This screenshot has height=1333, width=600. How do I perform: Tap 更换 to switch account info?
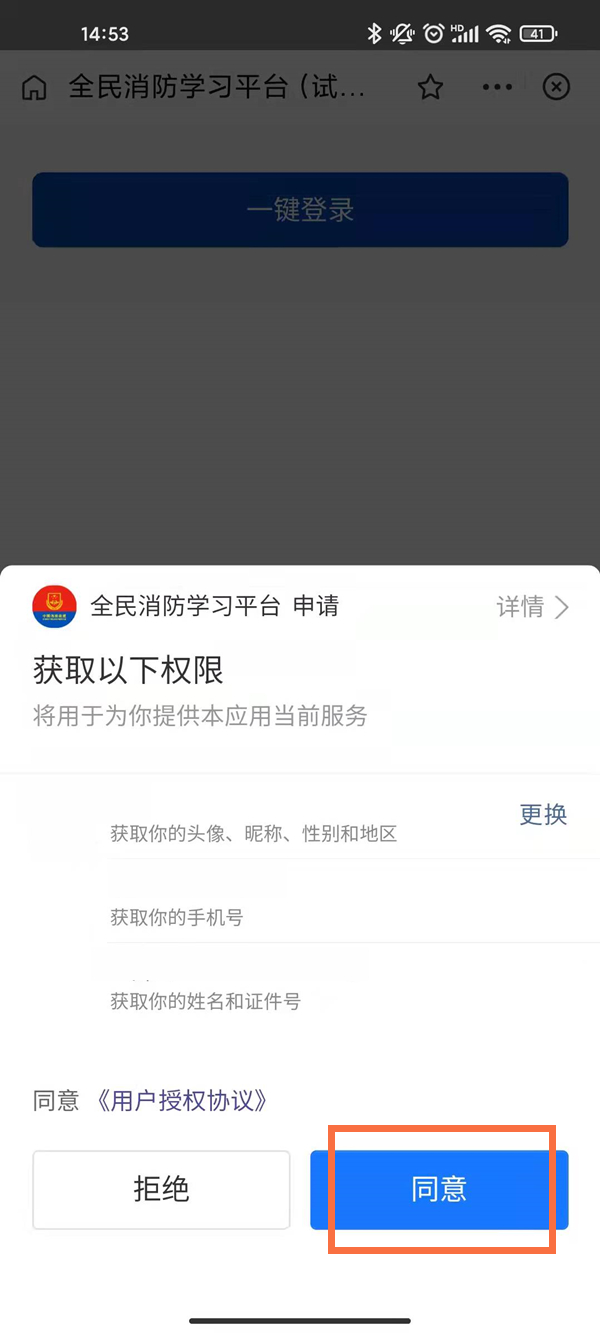coord(543,814)
